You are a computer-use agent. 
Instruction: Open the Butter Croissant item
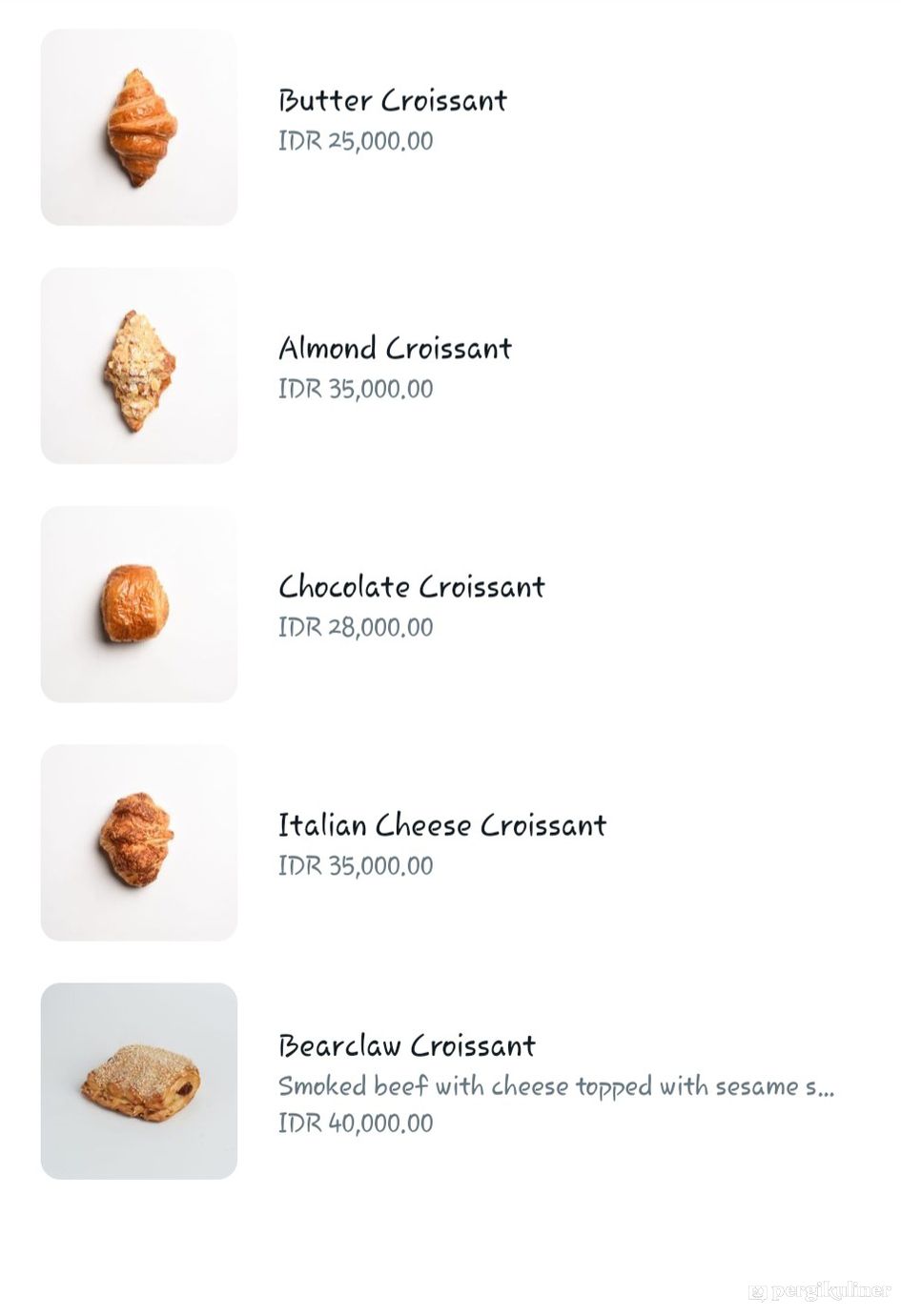pos(392,101)
